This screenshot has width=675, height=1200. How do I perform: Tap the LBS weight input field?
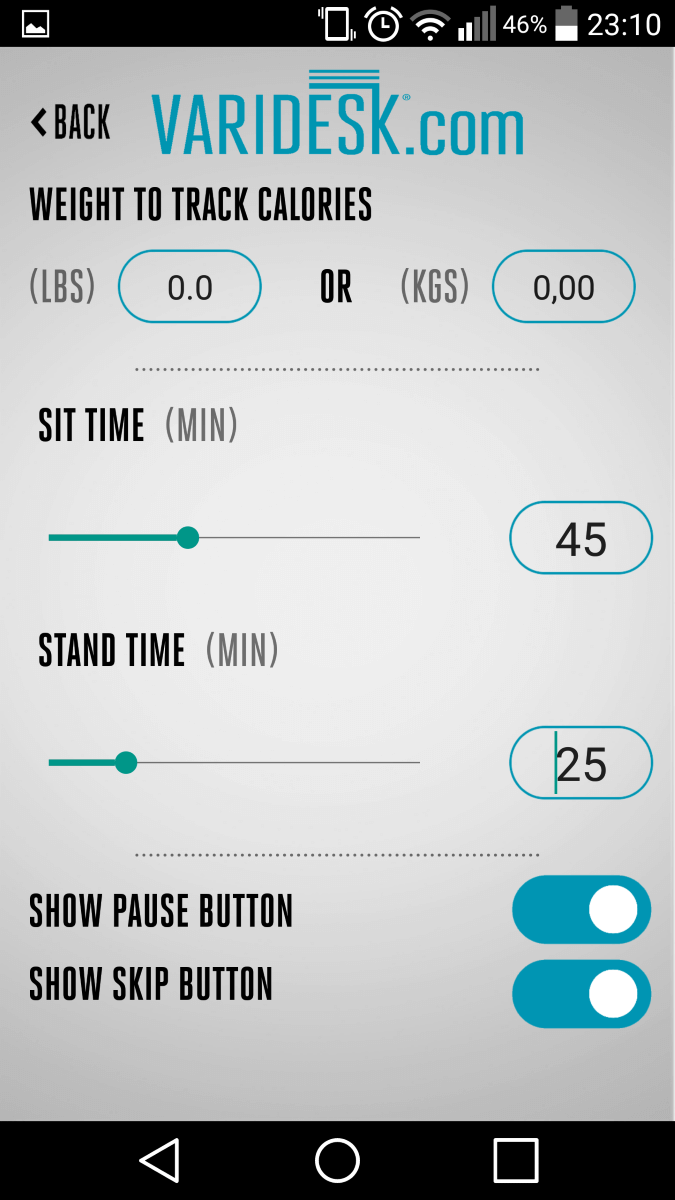tap(190, 287)
